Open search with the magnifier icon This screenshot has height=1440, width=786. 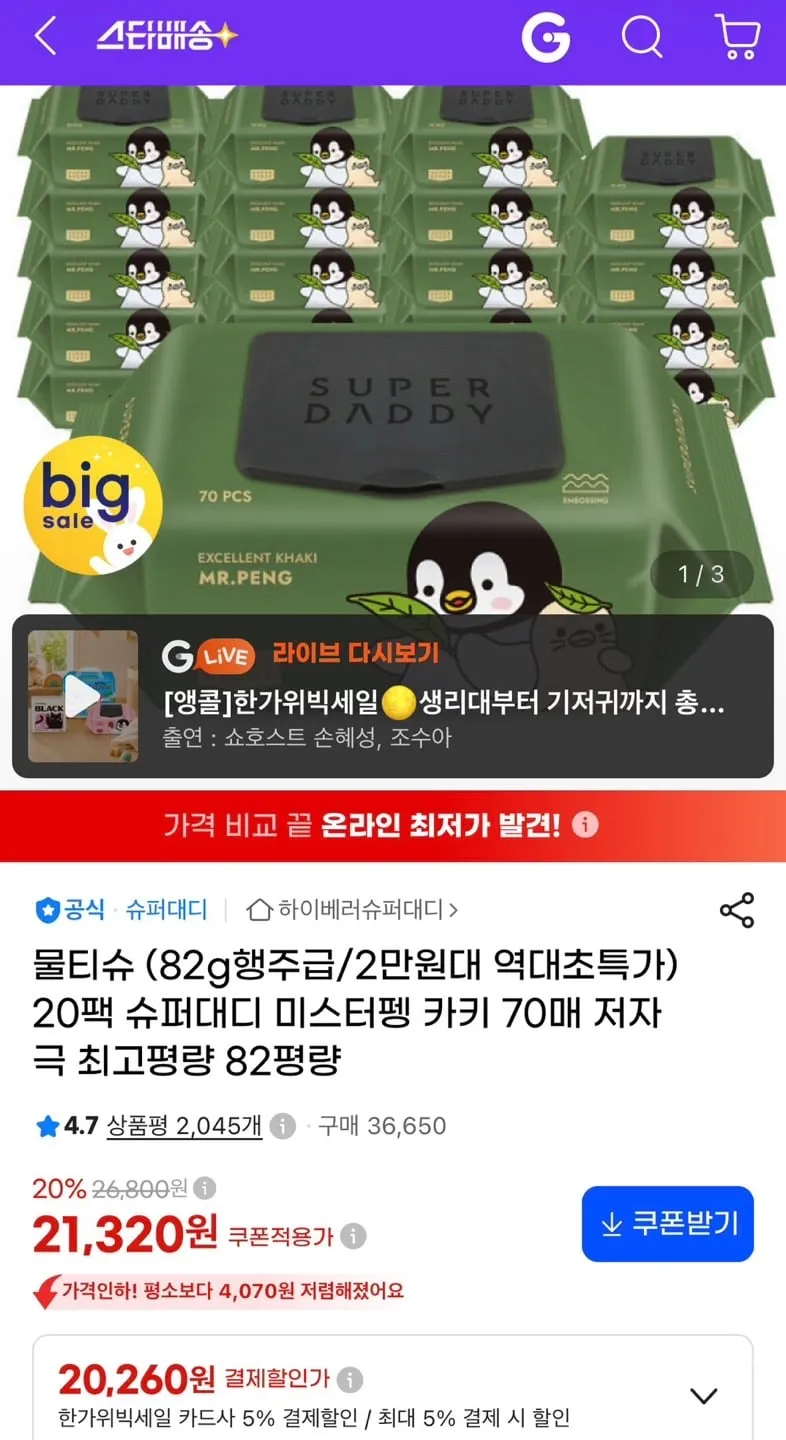pos(642,38)
